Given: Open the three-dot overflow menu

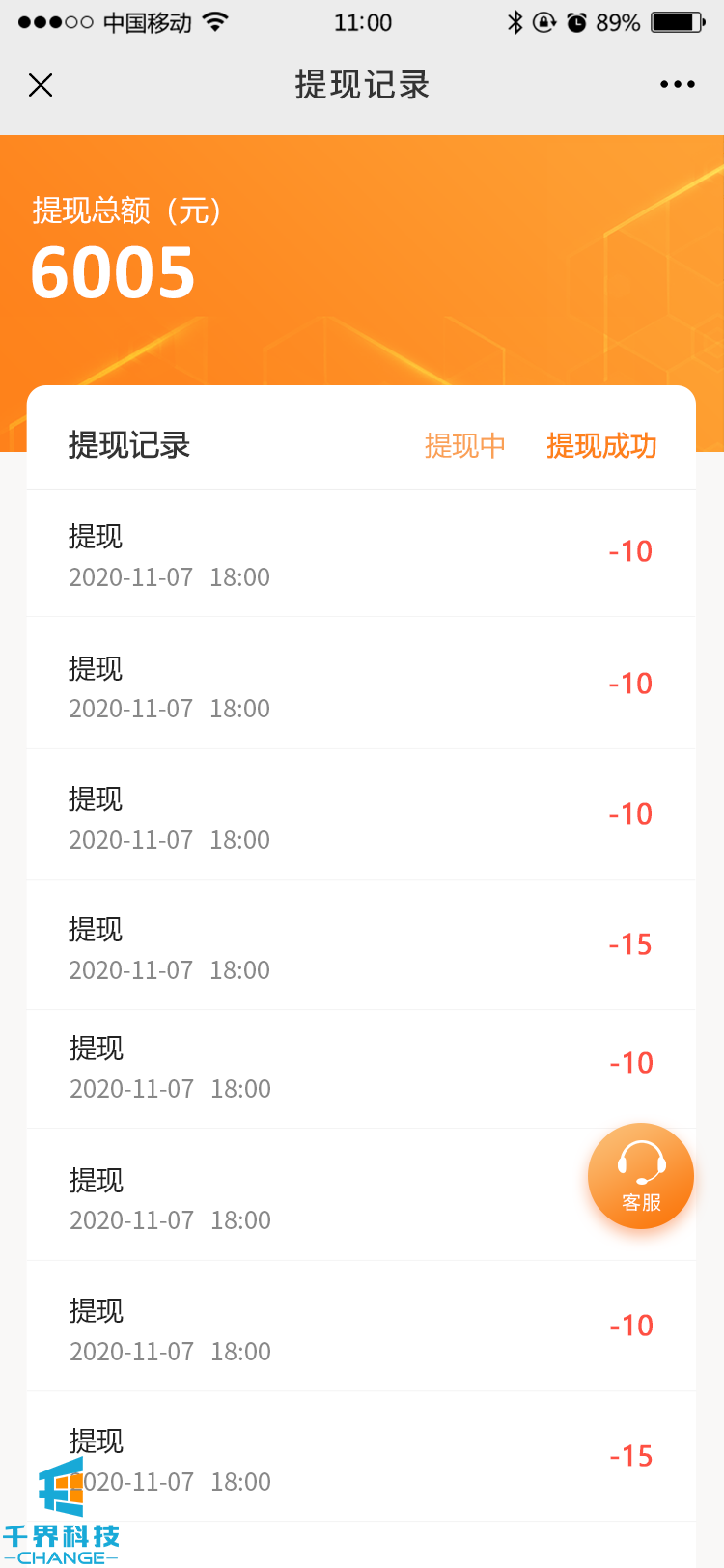Looking at the screenshot, I should tap(677, 85).
